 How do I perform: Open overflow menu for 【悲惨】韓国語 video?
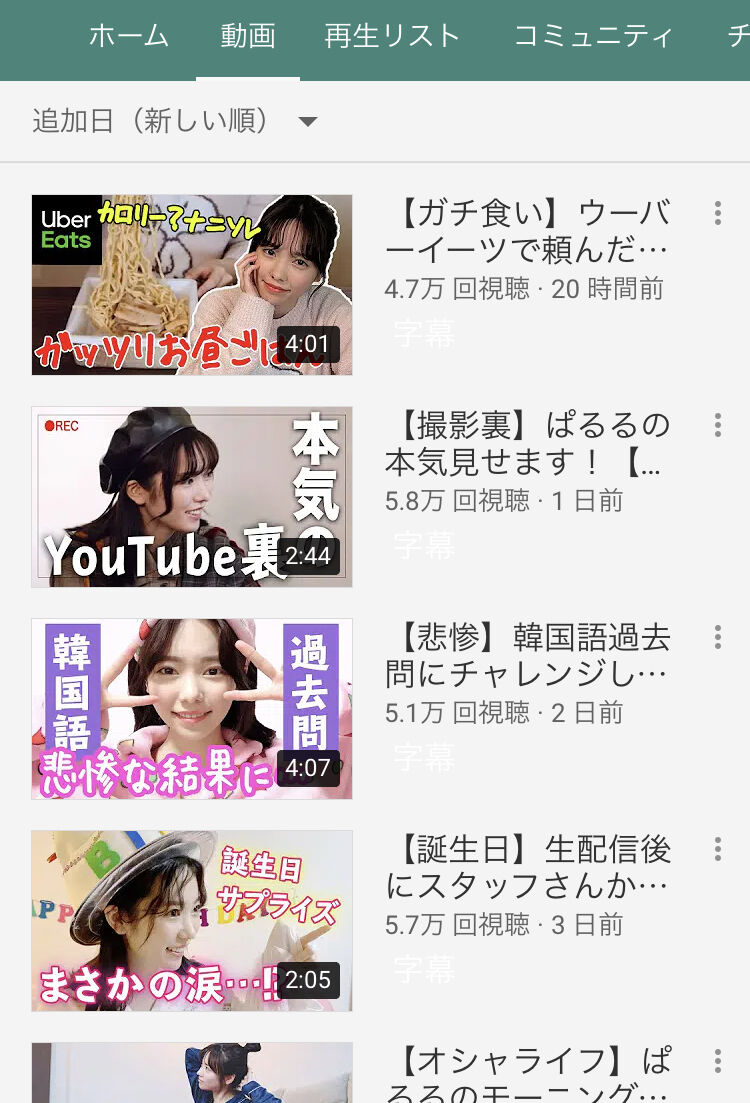pyautogui.click(x=718, y=637)
